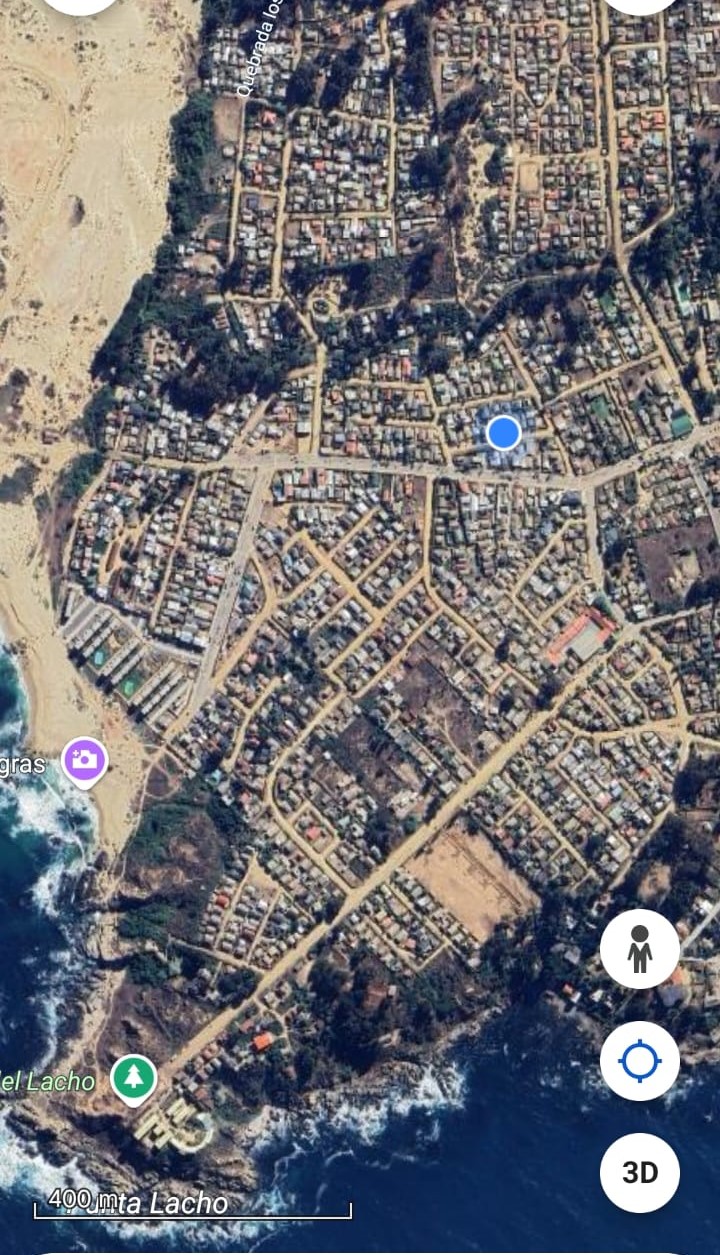The height and width of the screenshot is (1255, 720).
Task: Center map on my current location
Action: (640, 1061)
